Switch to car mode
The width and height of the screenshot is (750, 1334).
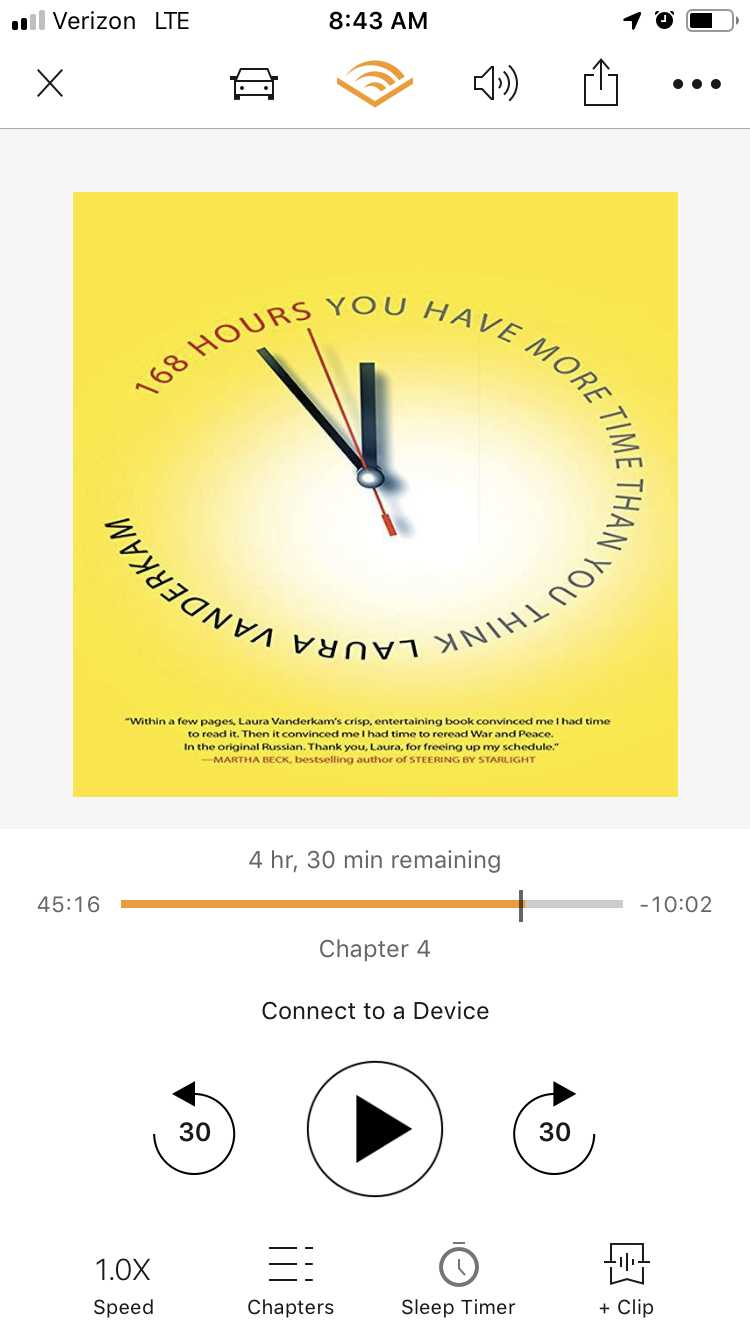point(253,84)
